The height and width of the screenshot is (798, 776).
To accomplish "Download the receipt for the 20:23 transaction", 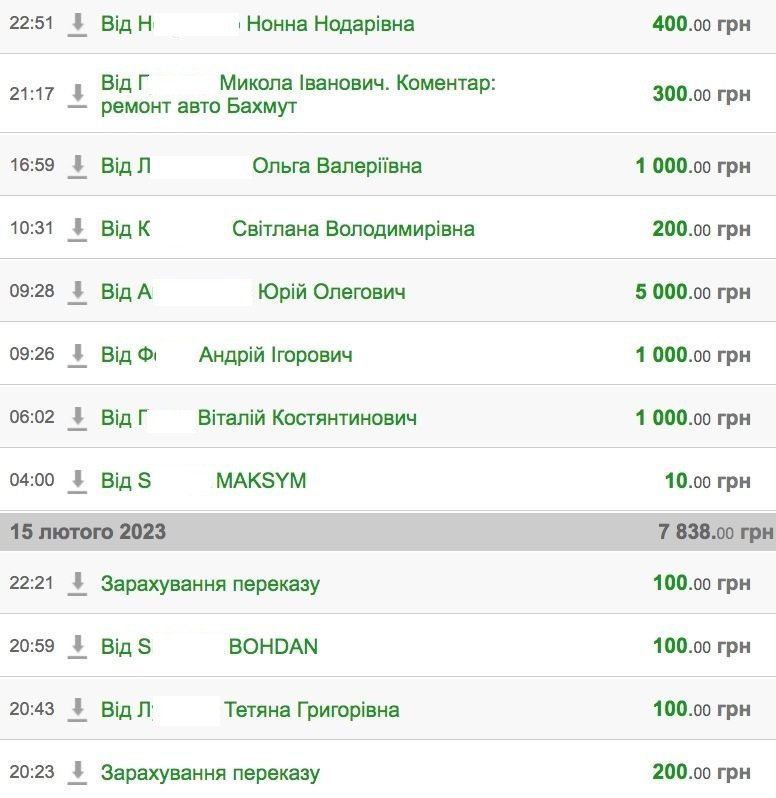I will 77,773.
